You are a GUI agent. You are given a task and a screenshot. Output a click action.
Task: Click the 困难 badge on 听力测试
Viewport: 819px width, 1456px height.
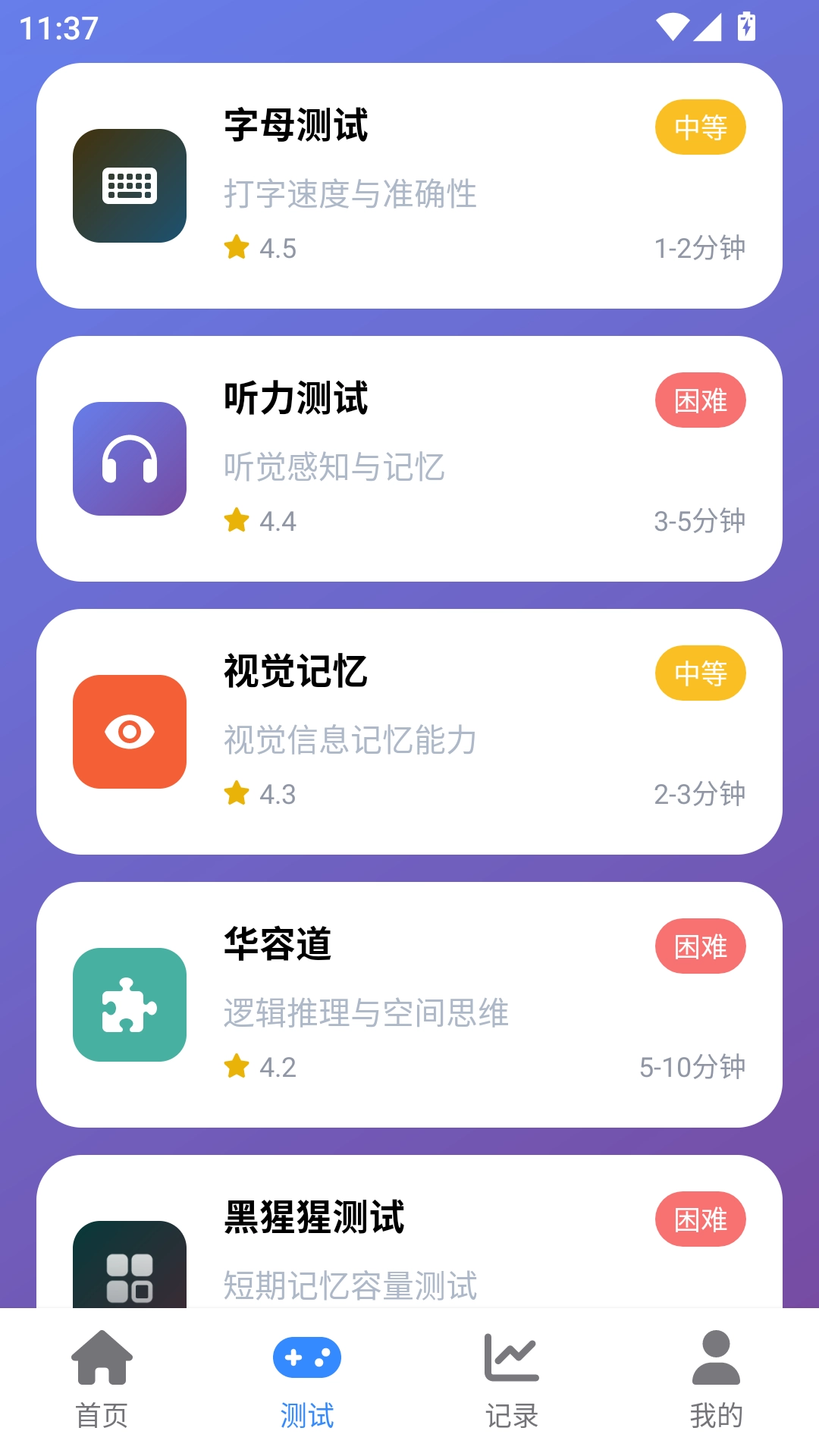click(x=700, y=400)
